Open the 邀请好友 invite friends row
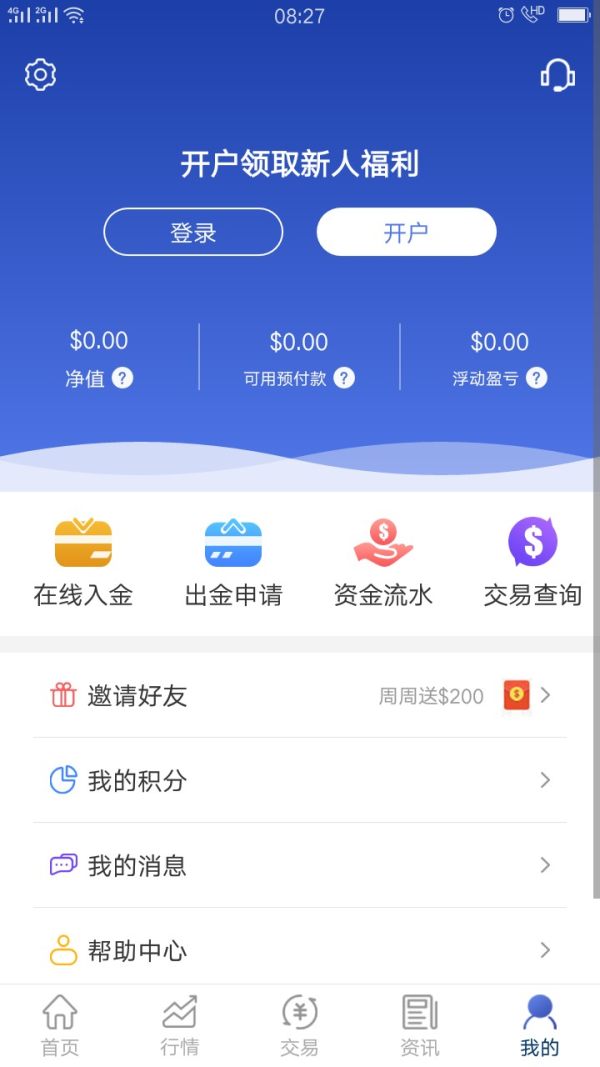The image size is (600, 1067). 300,696
